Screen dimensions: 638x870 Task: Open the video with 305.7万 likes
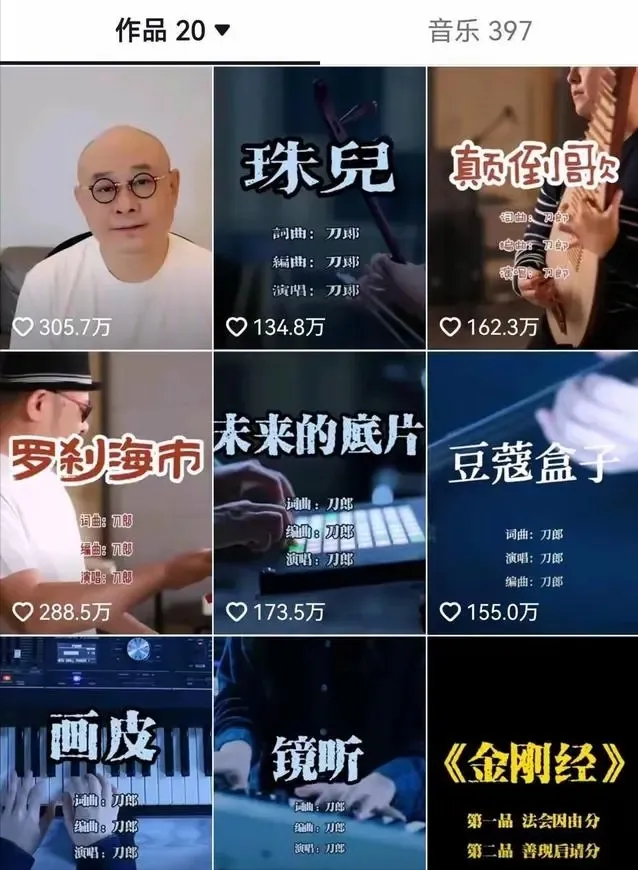(x=106, y=208)
